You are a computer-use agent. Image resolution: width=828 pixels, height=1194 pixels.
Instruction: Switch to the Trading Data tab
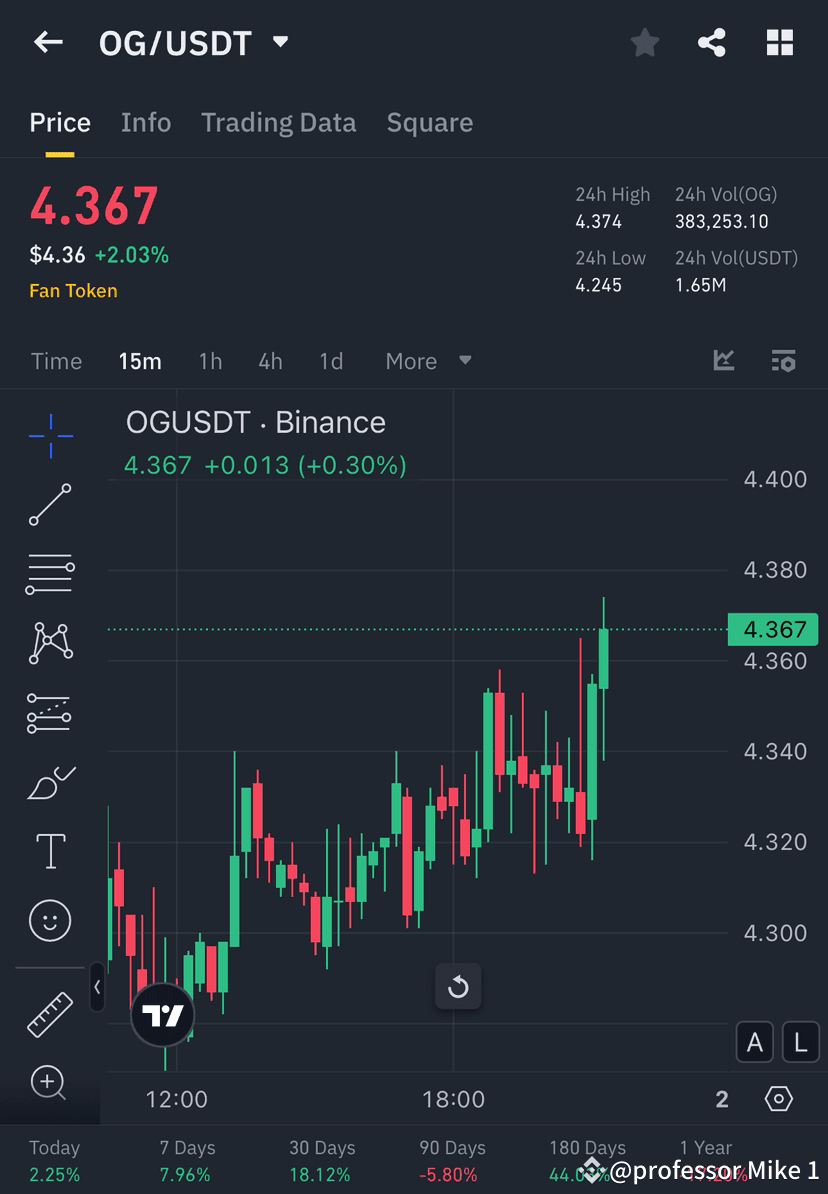(278, 122)
